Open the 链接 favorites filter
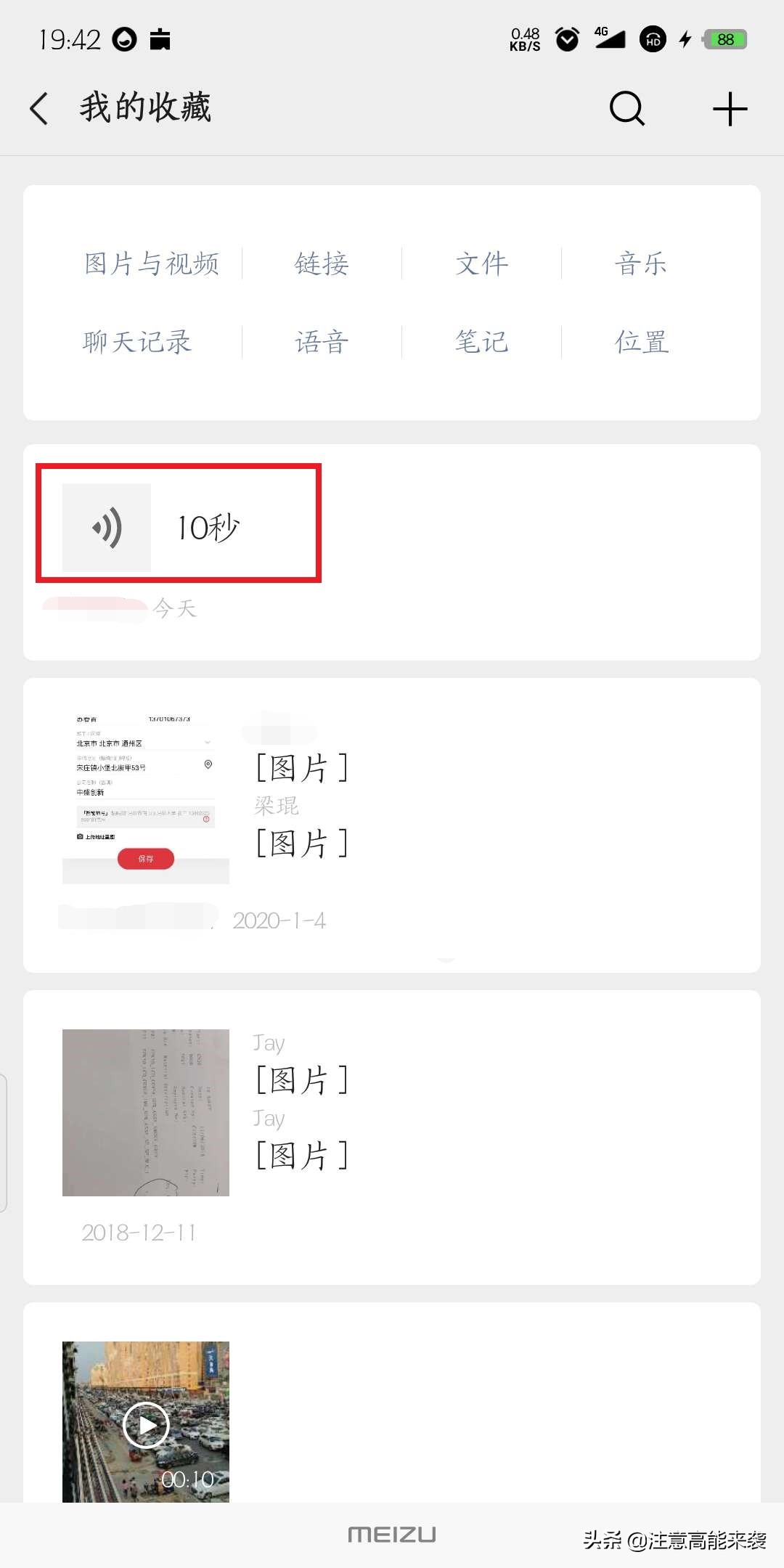Image resolution: width=784 pixels, height=1568 pixels. click(322, 264)
